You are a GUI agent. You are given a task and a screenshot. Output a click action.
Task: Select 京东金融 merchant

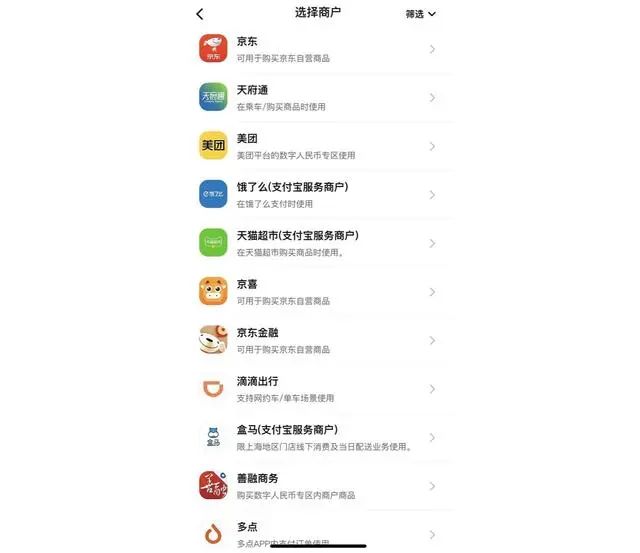[318, 340]
